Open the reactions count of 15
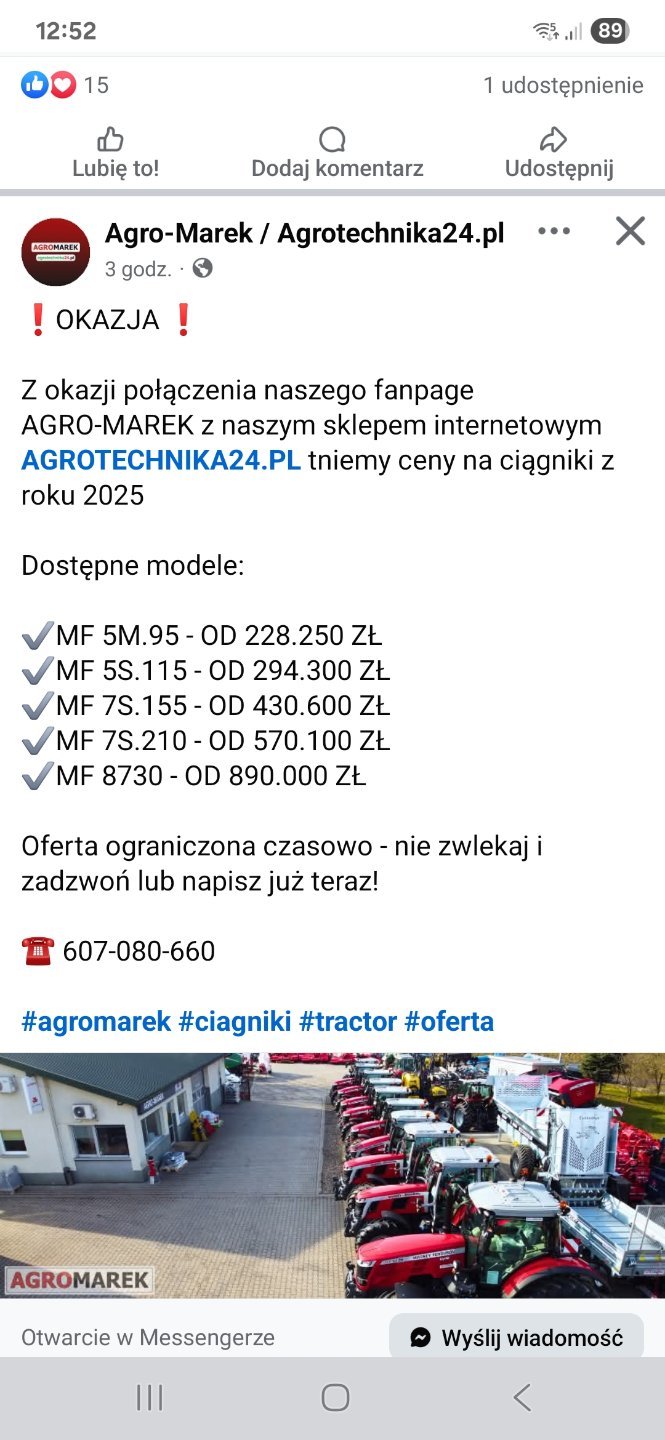The height and width of the screenshot is (1440, 665). click(65, 85)
